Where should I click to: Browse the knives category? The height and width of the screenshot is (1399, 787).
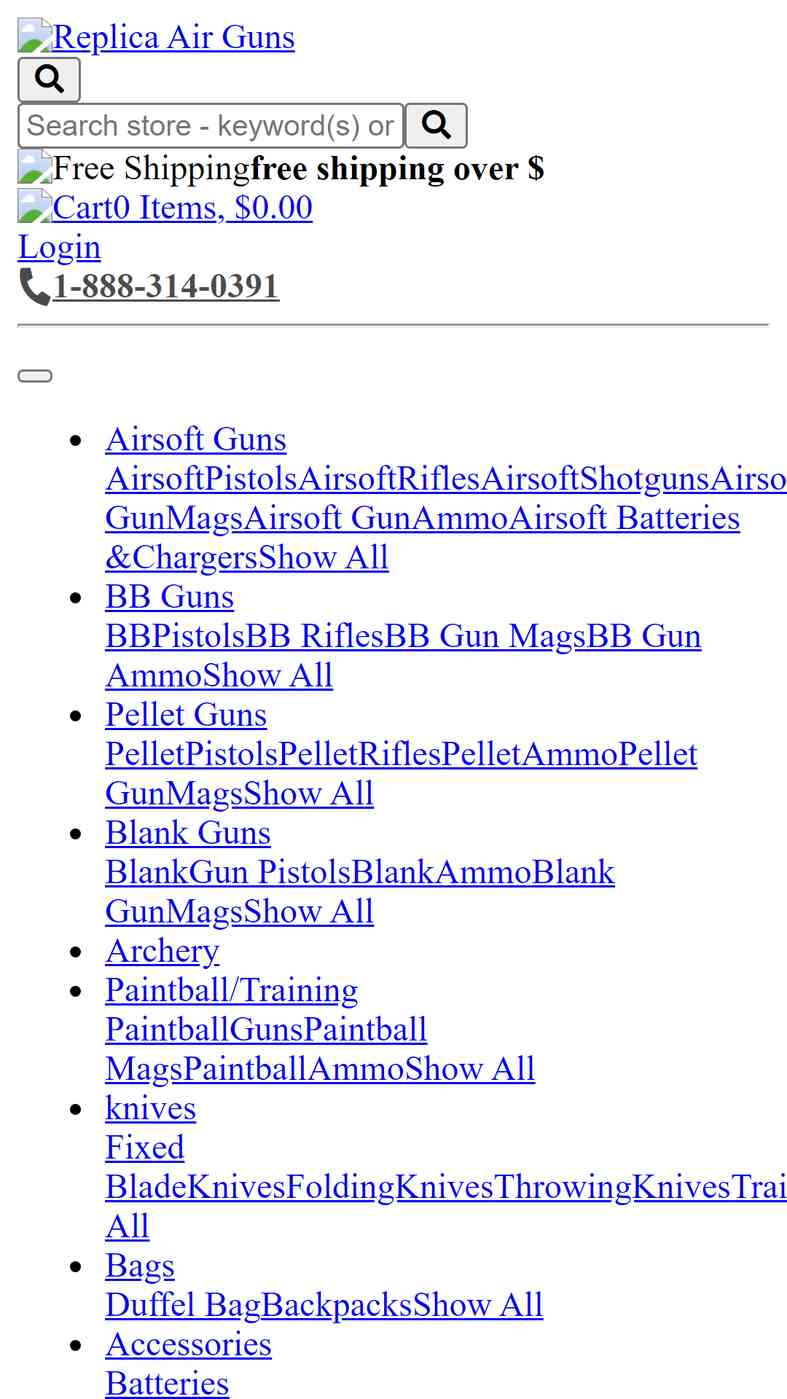click(151, 1108)
